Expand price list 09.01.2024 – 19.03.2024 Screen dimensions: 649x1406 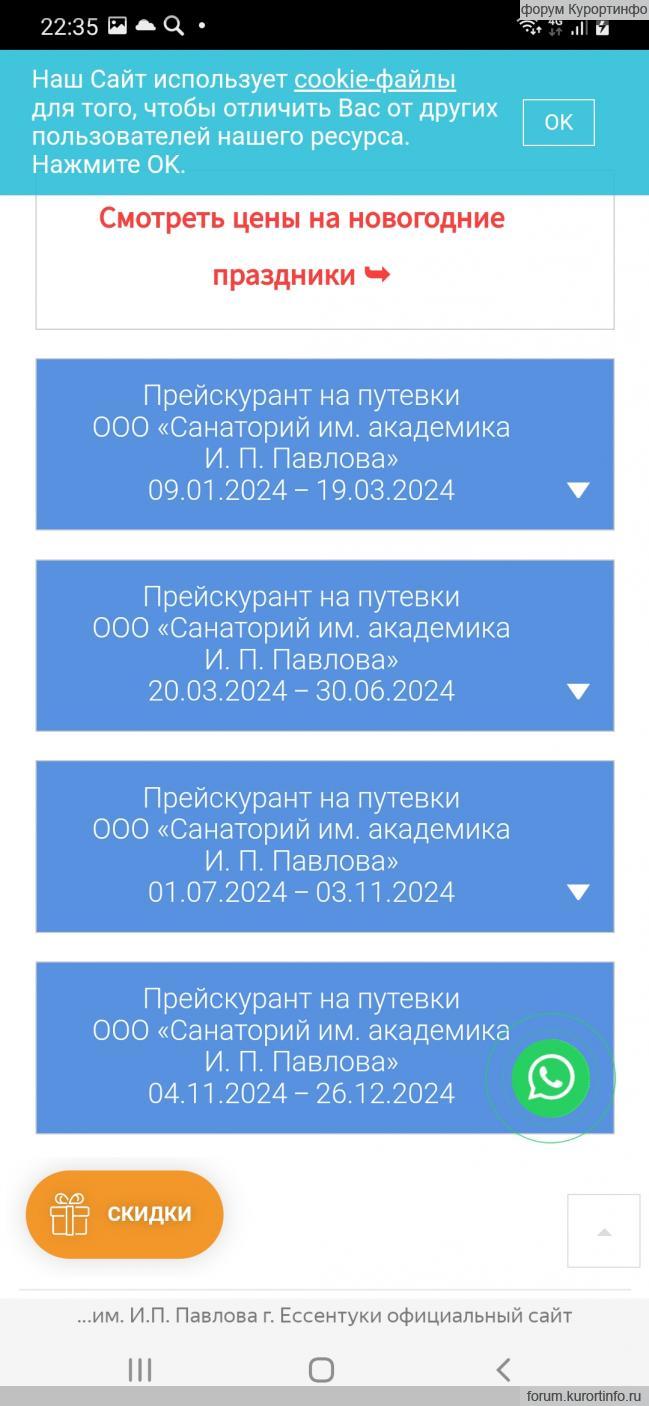pyautogui.click(x=325, y=444)
